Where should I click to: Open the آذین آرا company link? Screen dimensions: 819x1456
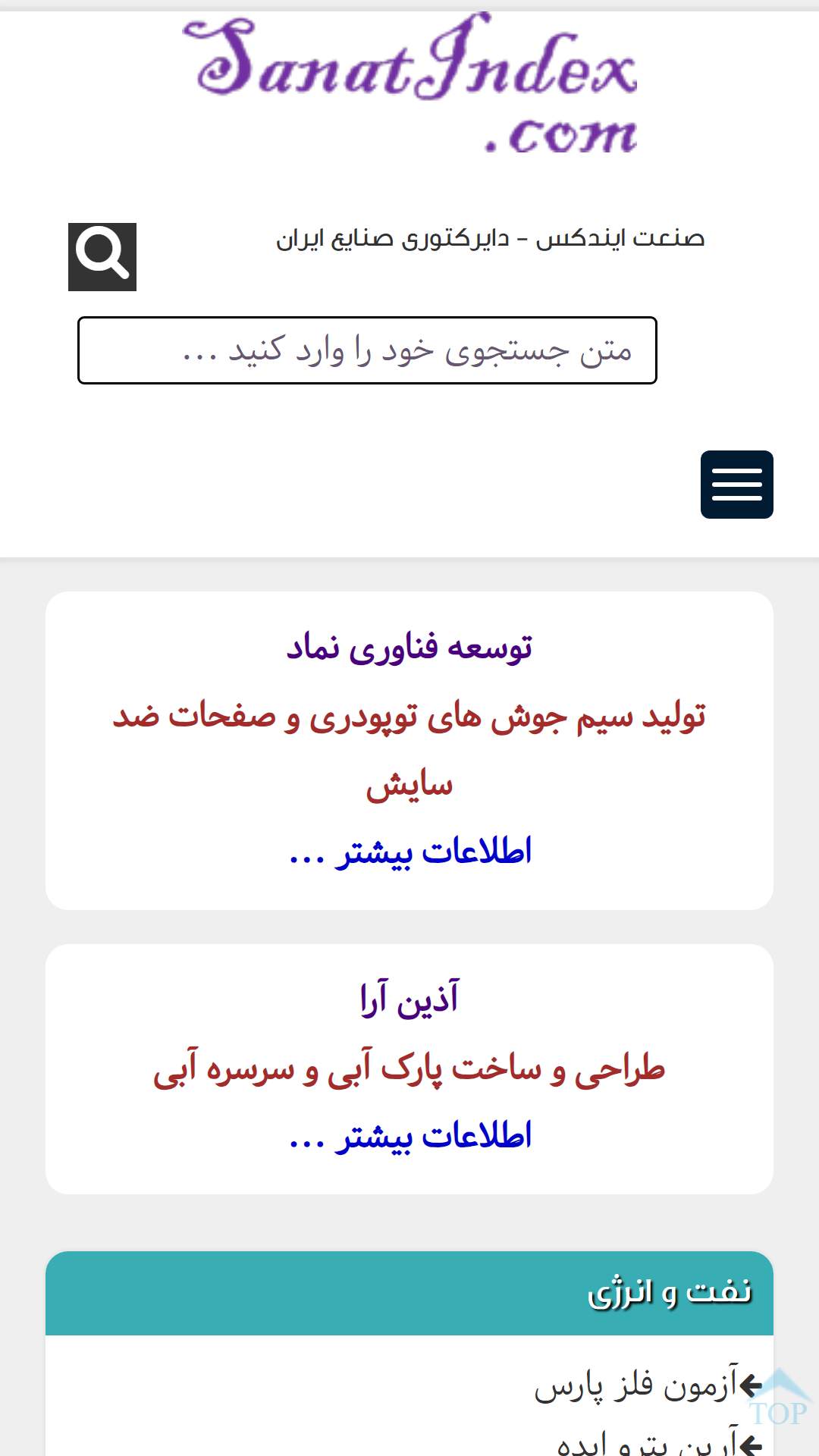pos(409,999)
